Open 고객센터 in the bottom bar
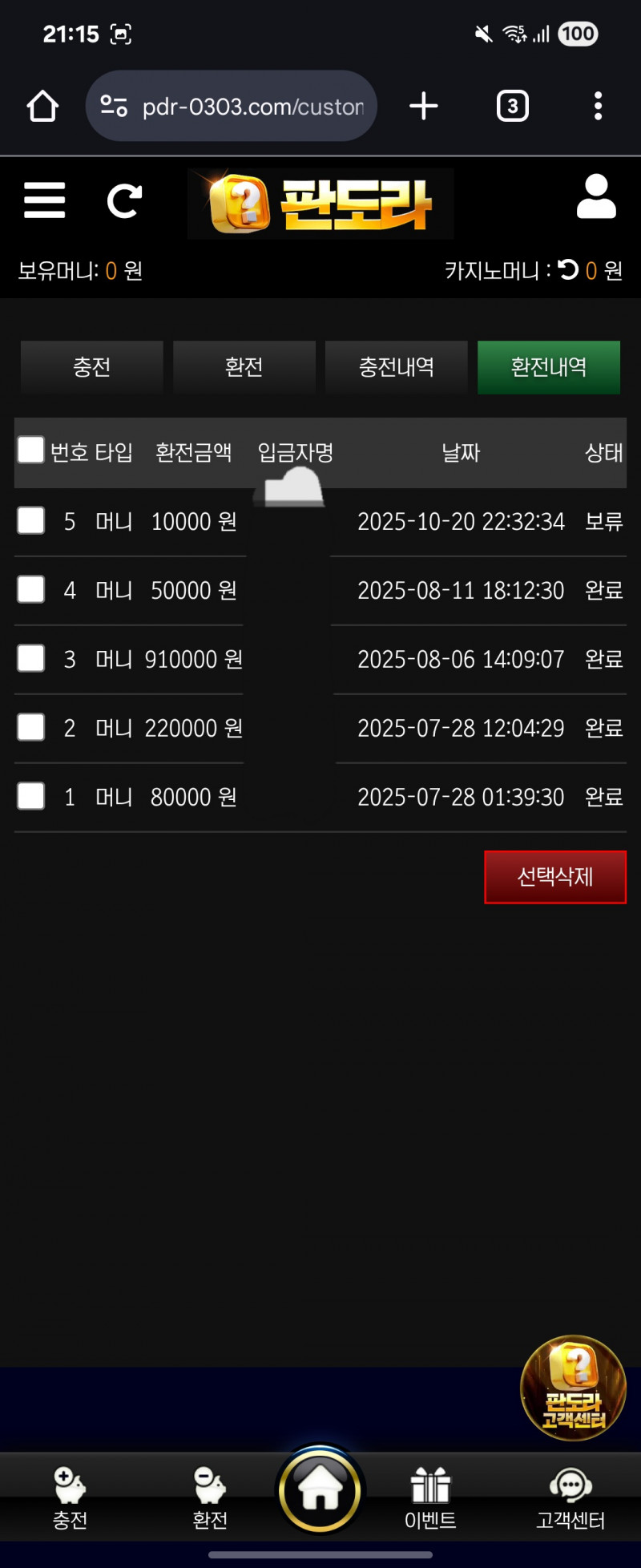Image resolution: width=641 pixels, height=1568 pixels. [570, 1497]
